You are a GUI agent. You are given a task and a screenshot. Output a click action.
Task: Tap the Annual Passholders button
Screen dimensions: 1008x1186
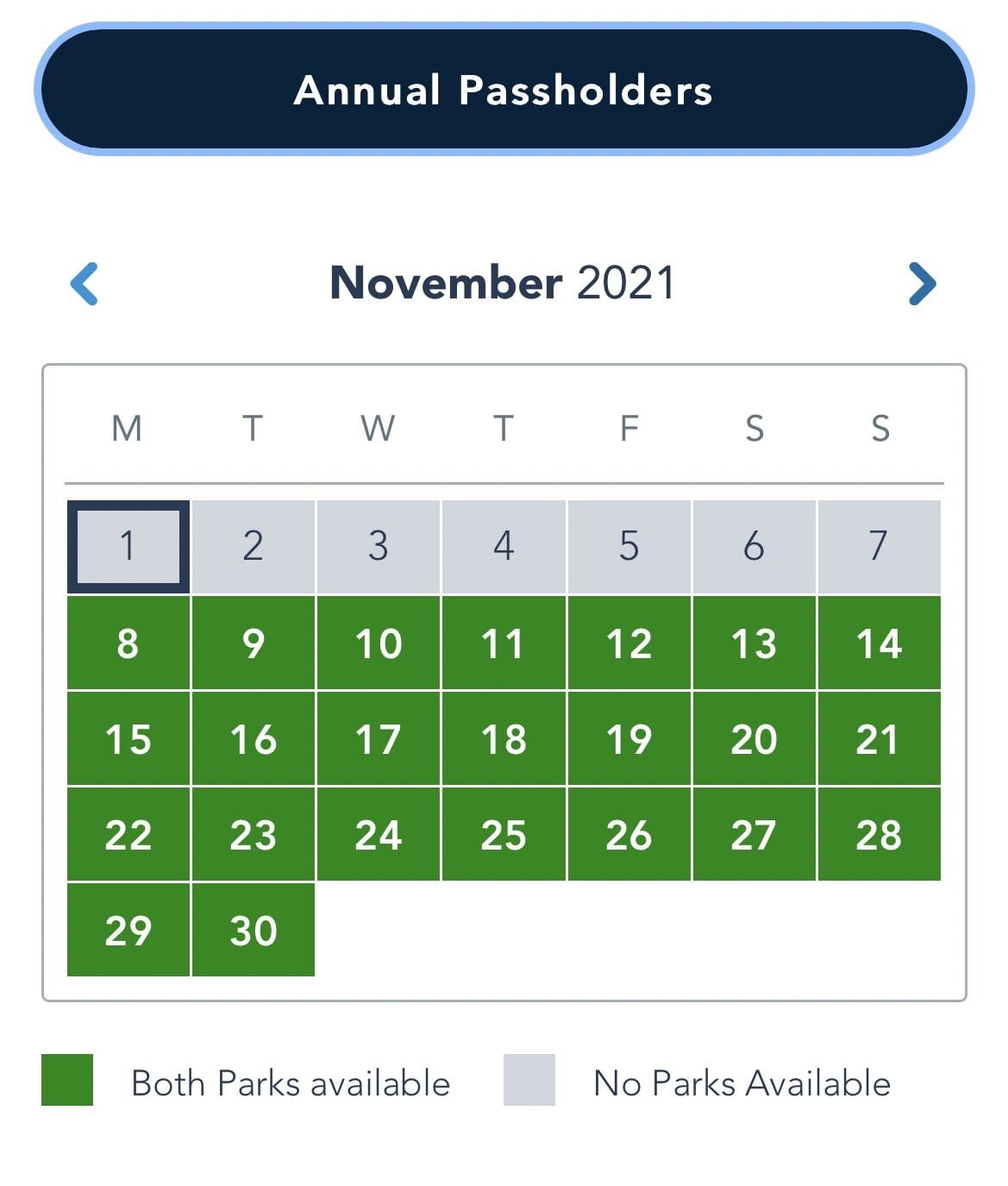pyautogui.click(x=504, y=90)
